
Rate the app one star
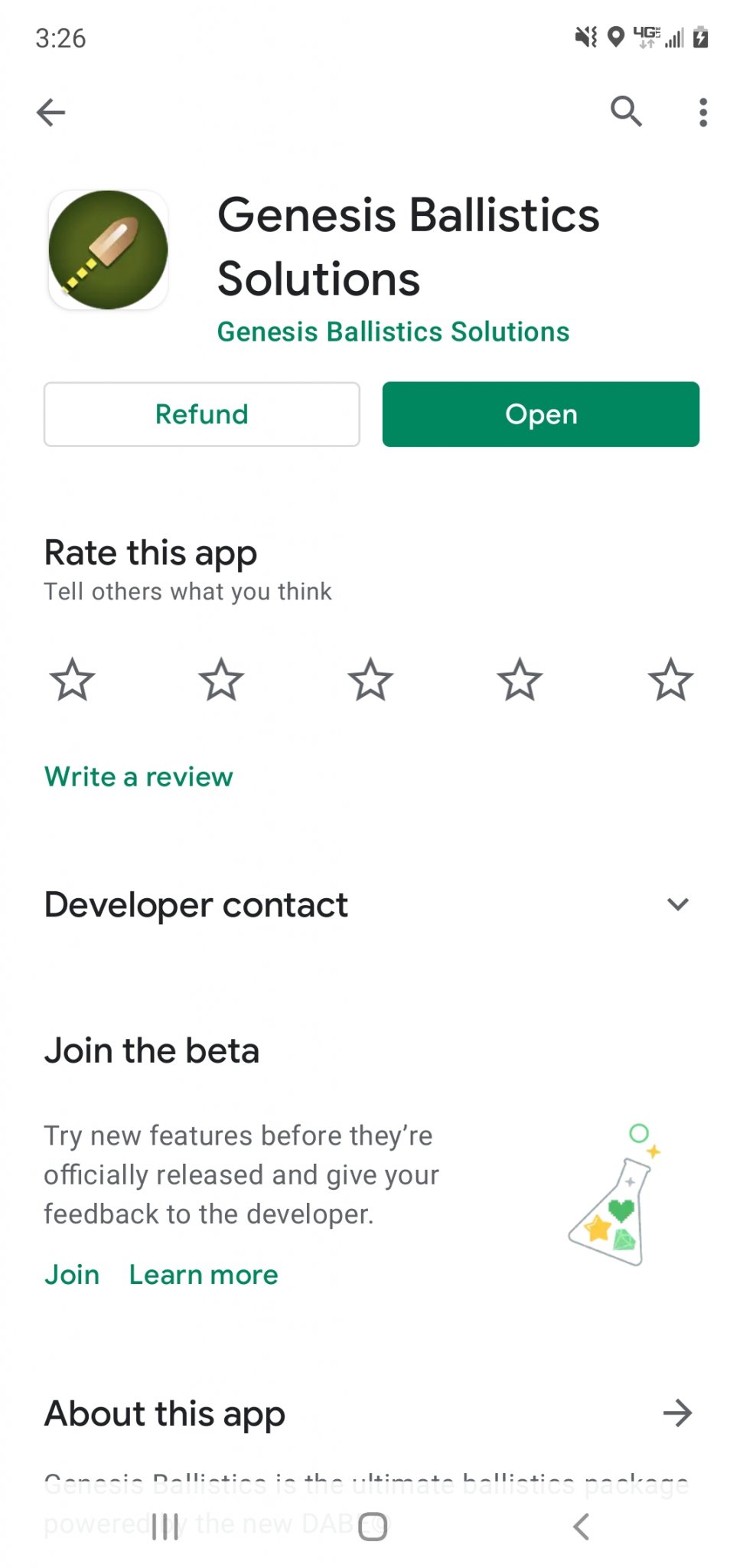[x=72, y=679]
